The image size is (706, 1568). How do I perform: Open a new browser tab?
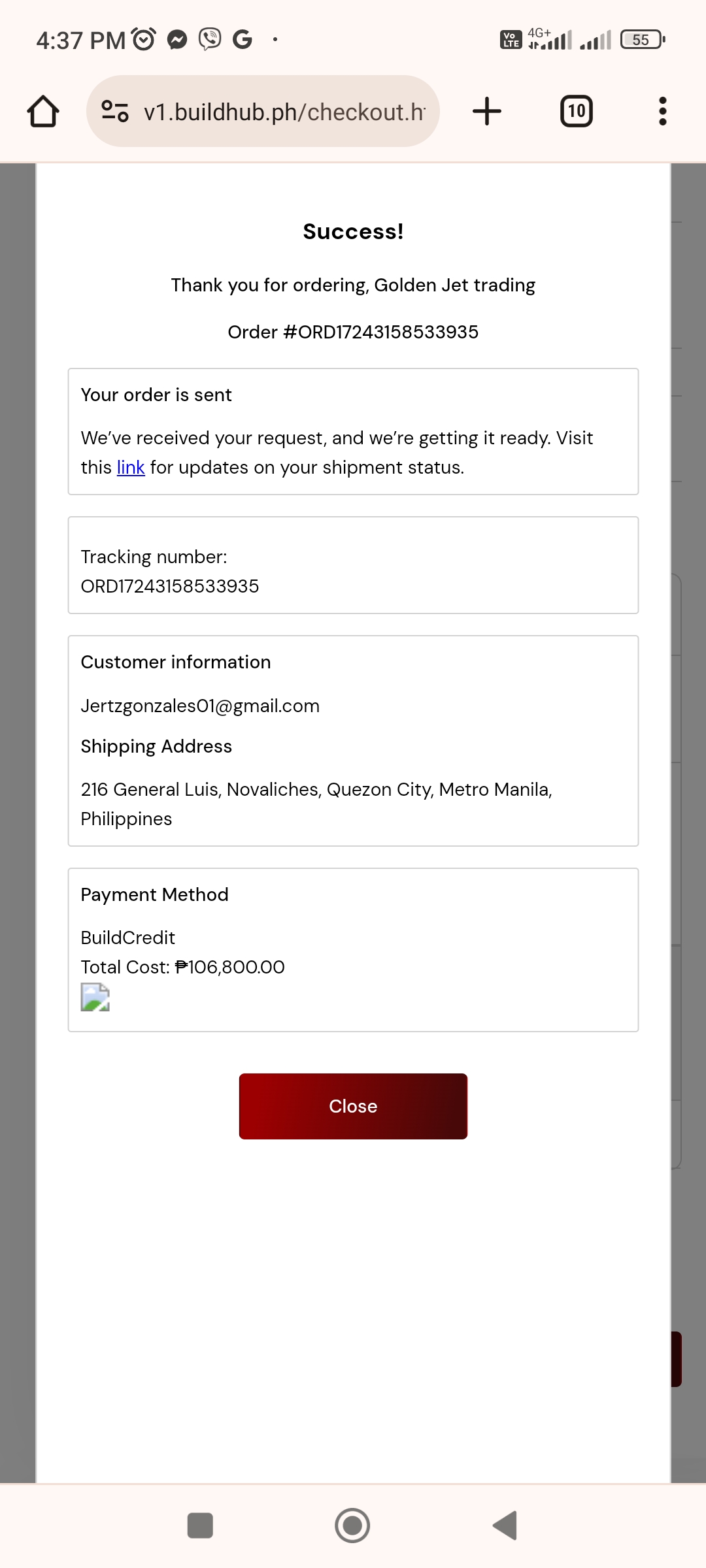[487, 111]
